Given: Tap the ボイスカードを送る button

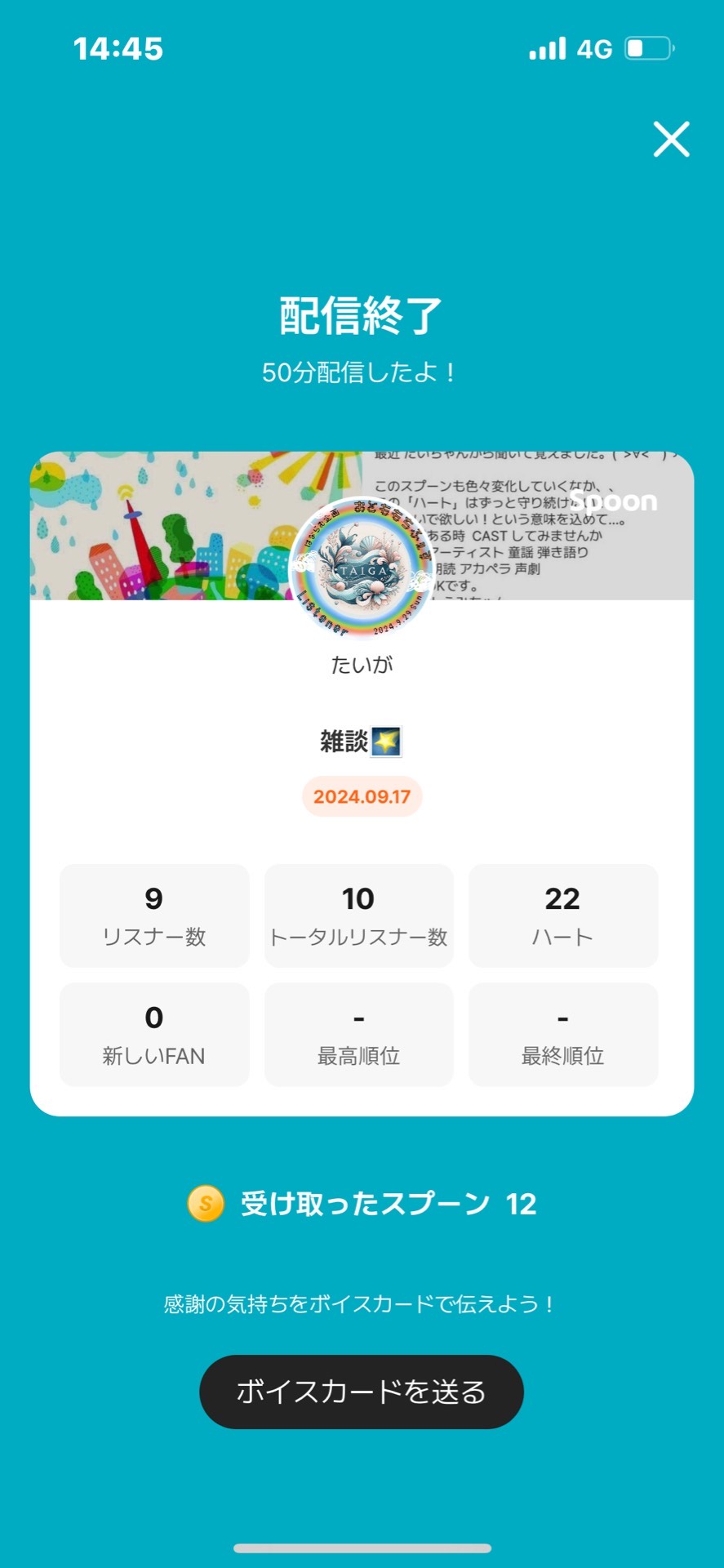Looking at the screenshot, I should (361, 1391).
